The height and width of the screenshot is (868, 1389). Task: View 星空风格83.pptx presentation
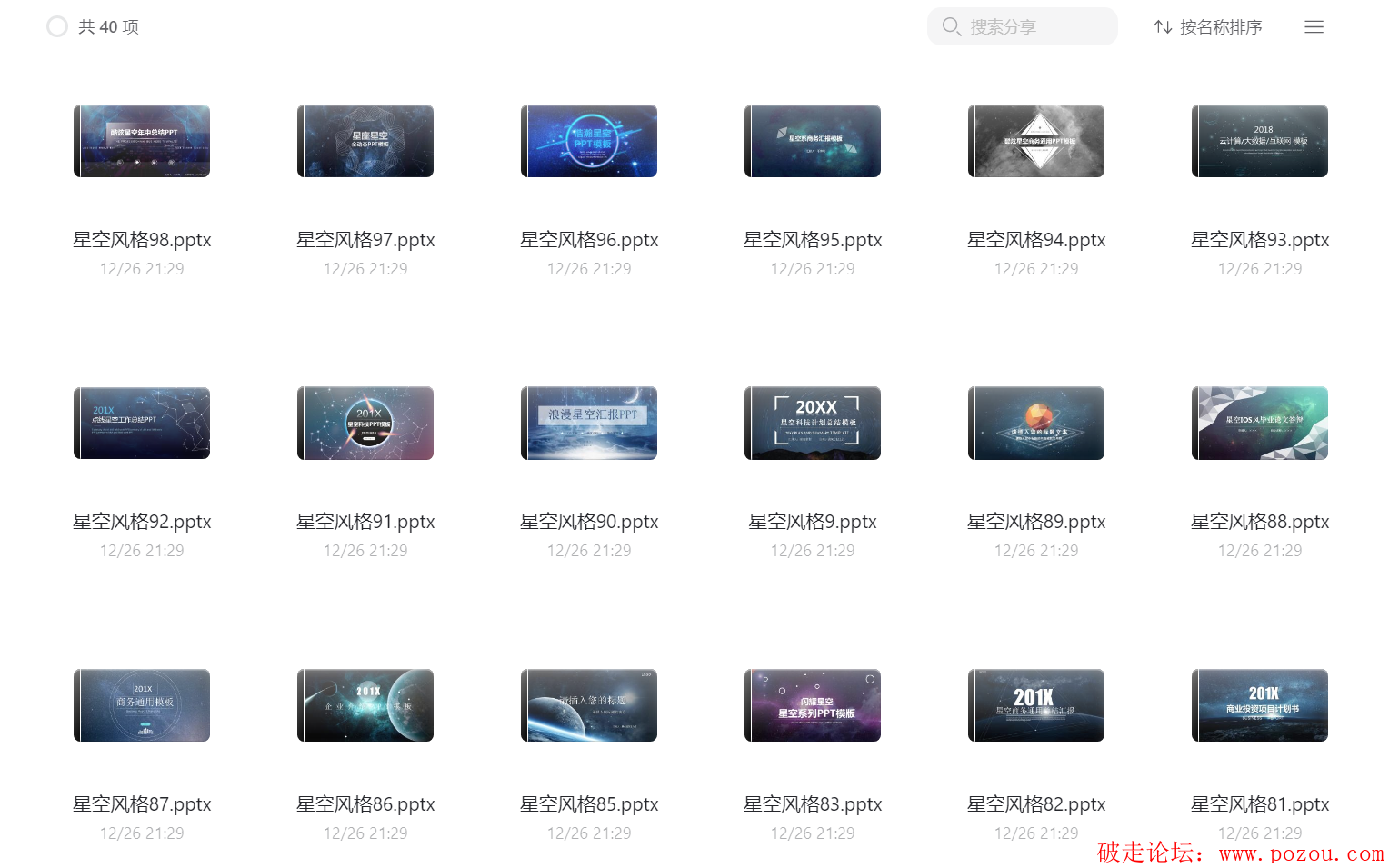(813, 706)
